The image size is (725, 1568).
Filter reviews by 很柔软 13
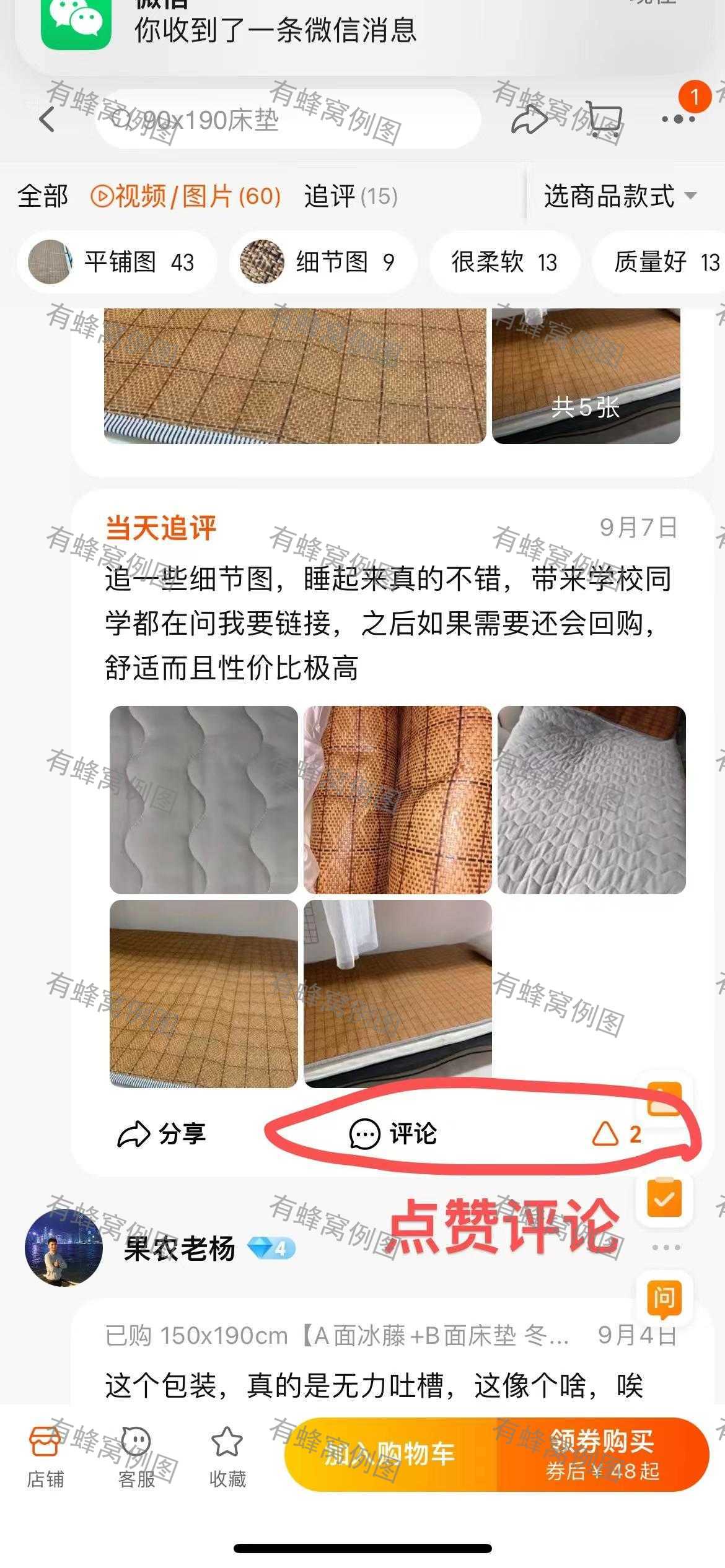(504, 262)
